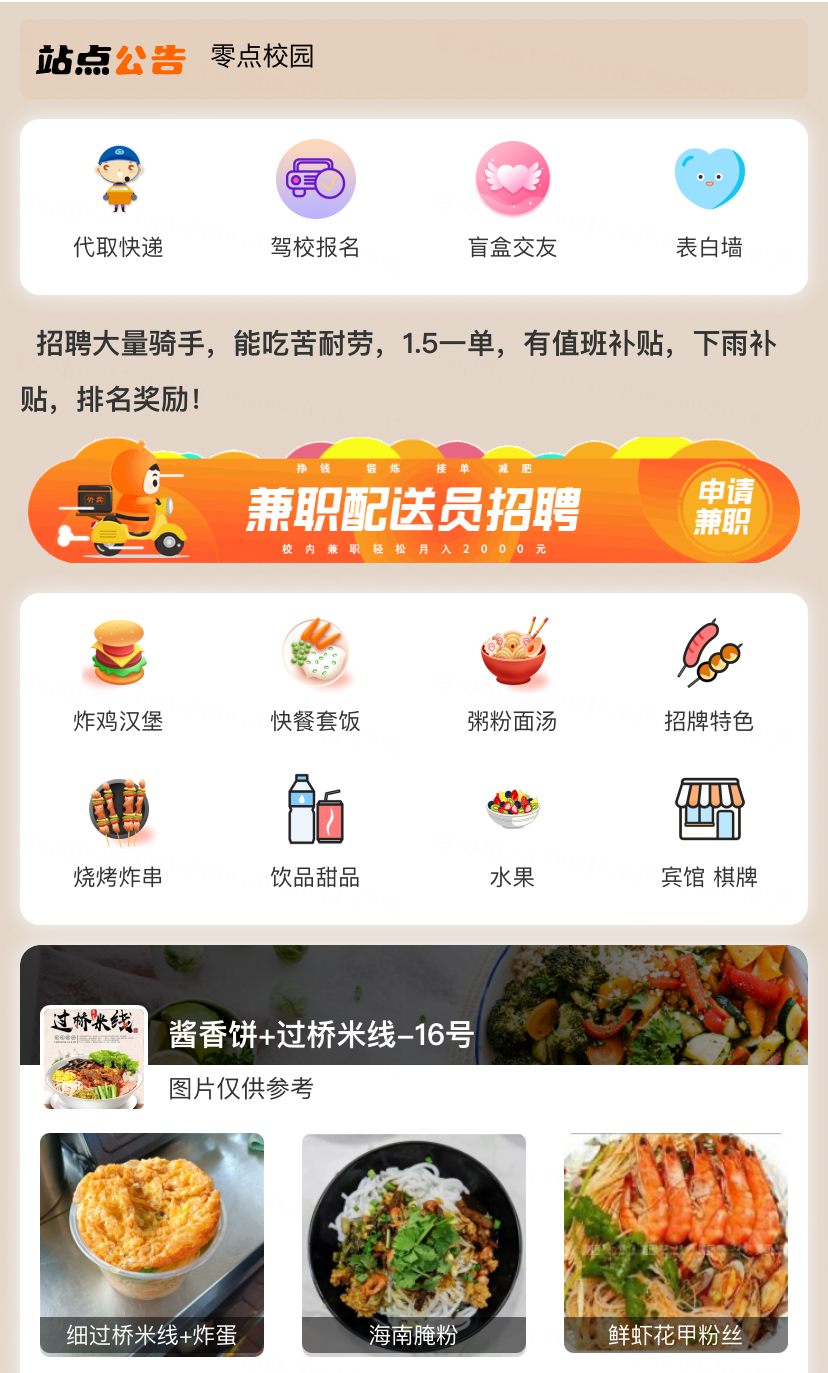Viewport: 828px width, 1373px height.
Task: Select the 鲜虾花甲粉丝 dish
Action: point(676,1243)
